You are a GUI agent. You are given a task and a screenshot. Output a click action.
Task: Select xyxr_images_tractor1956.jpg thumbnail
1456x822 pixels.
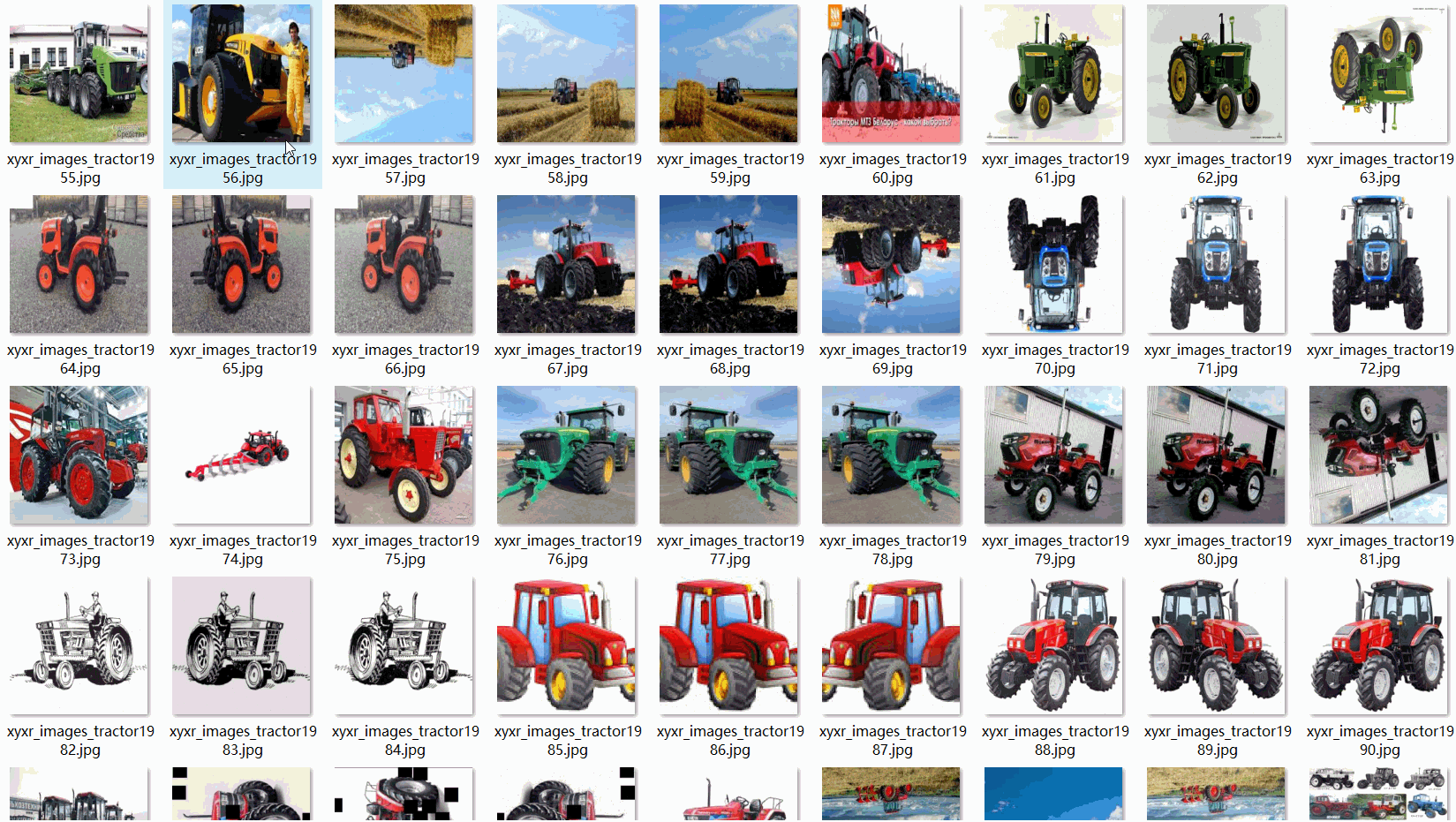241,74
